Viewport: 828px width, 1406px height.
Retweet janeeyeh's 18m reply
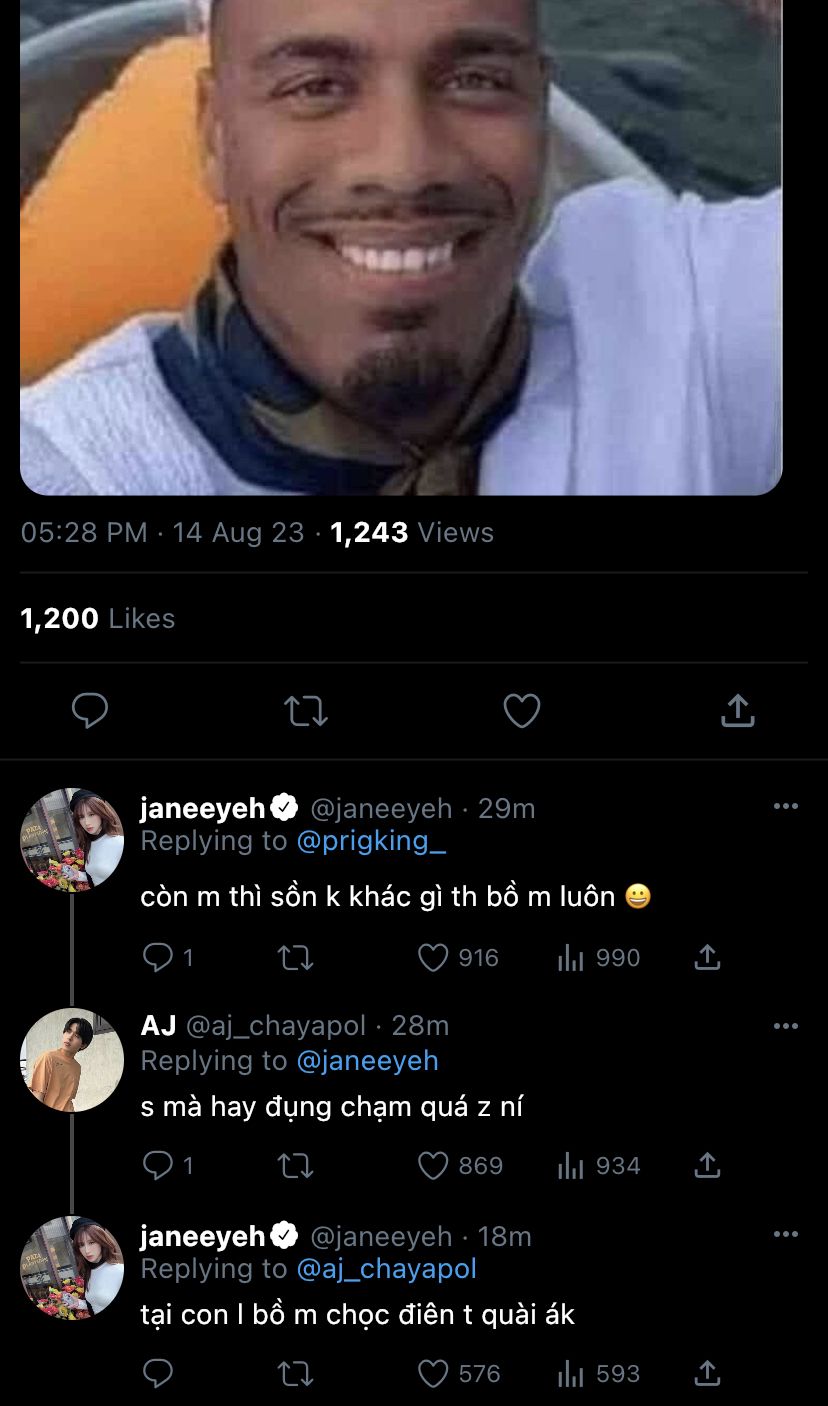point(295,1374)
